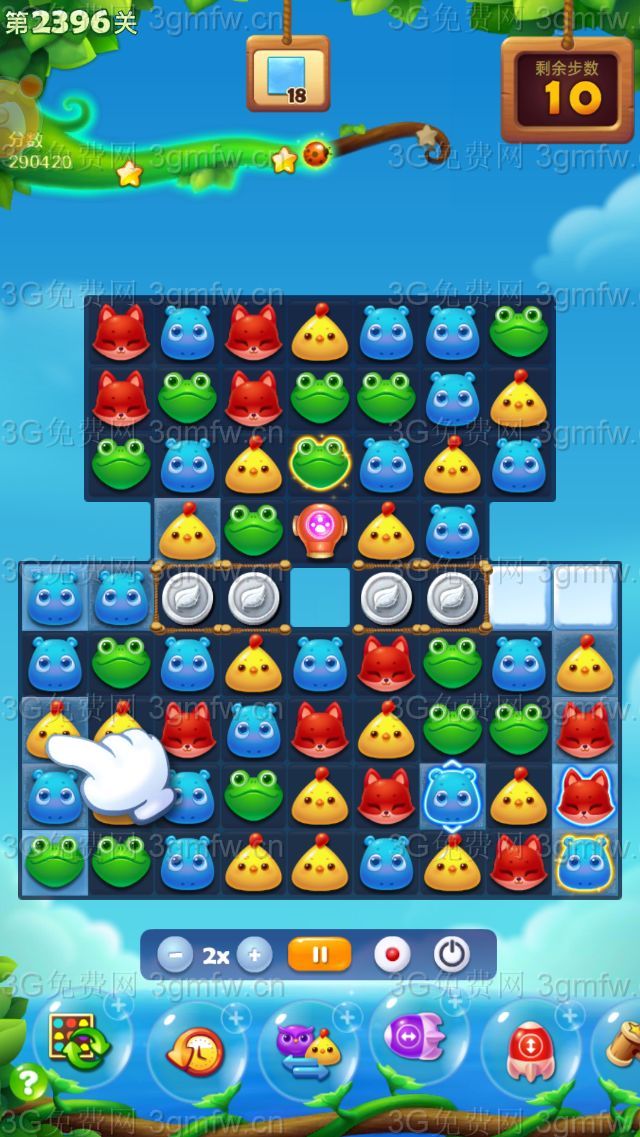Increase the playback speed with plus
Screen dimensions: 640x1137
254,955
